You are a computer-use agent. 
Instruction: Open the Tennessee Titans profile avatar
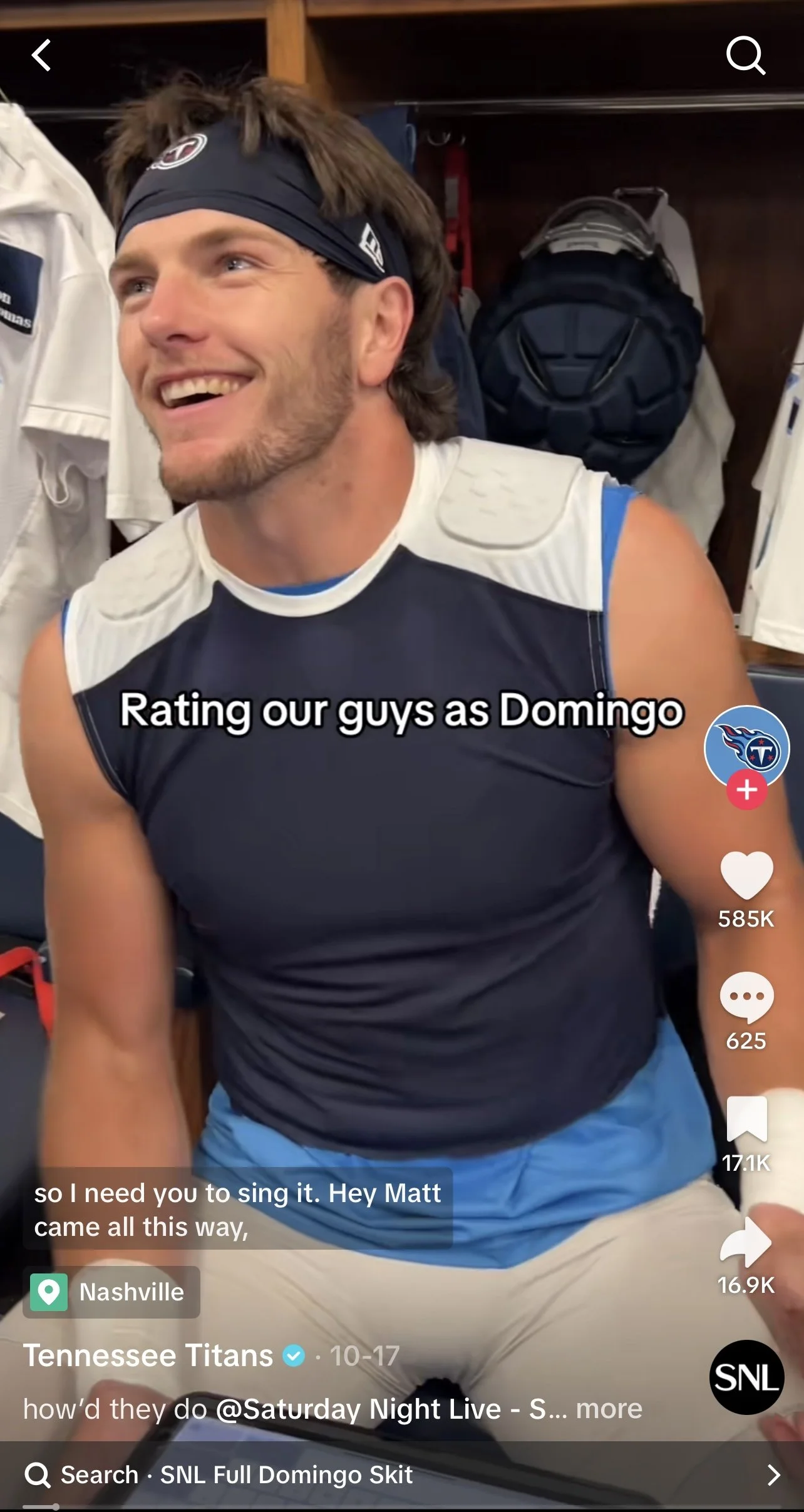click(746, 745)
